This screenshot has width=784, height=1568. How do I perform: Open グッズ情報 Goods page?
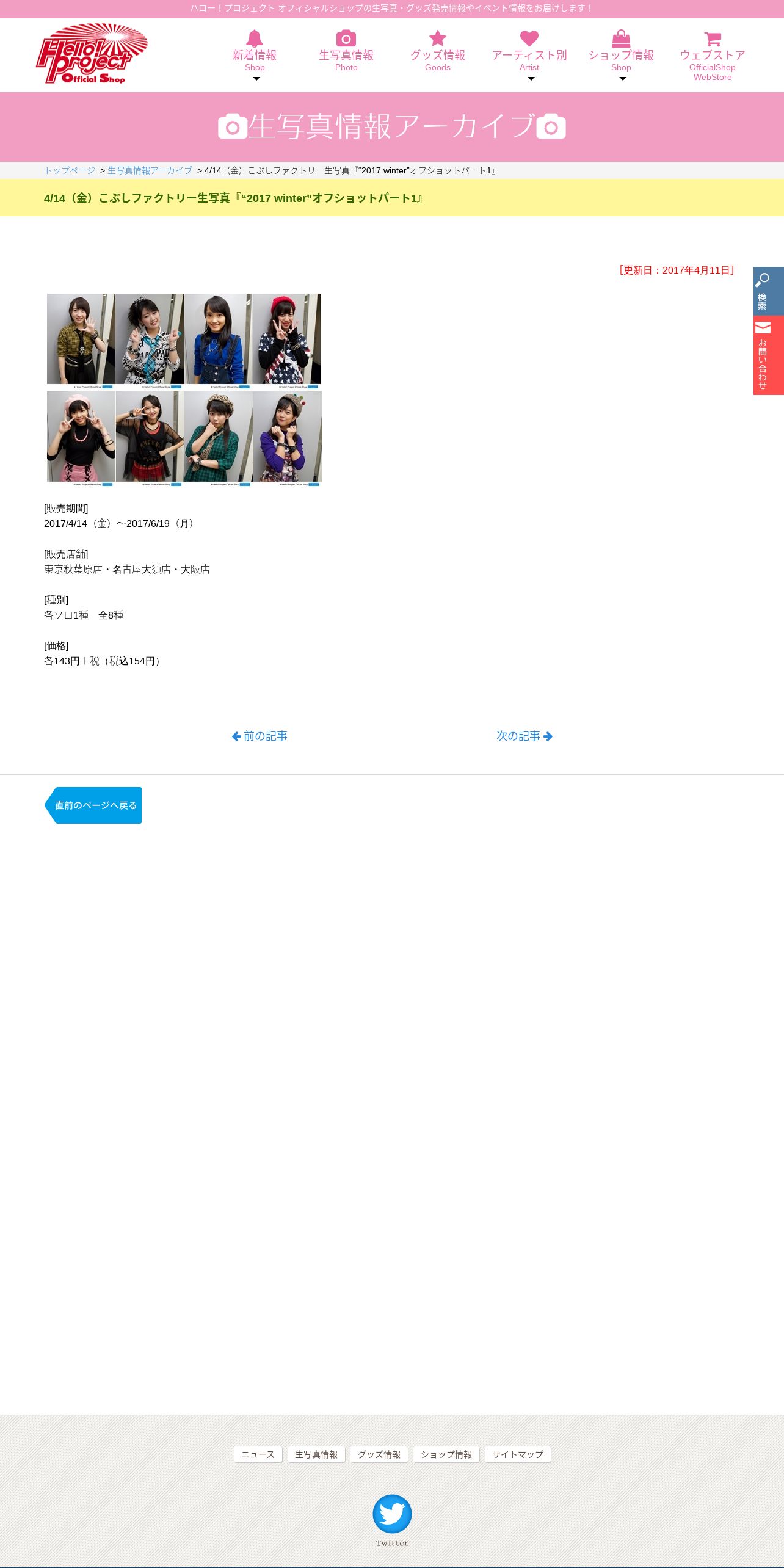click(x=437, y=54)
